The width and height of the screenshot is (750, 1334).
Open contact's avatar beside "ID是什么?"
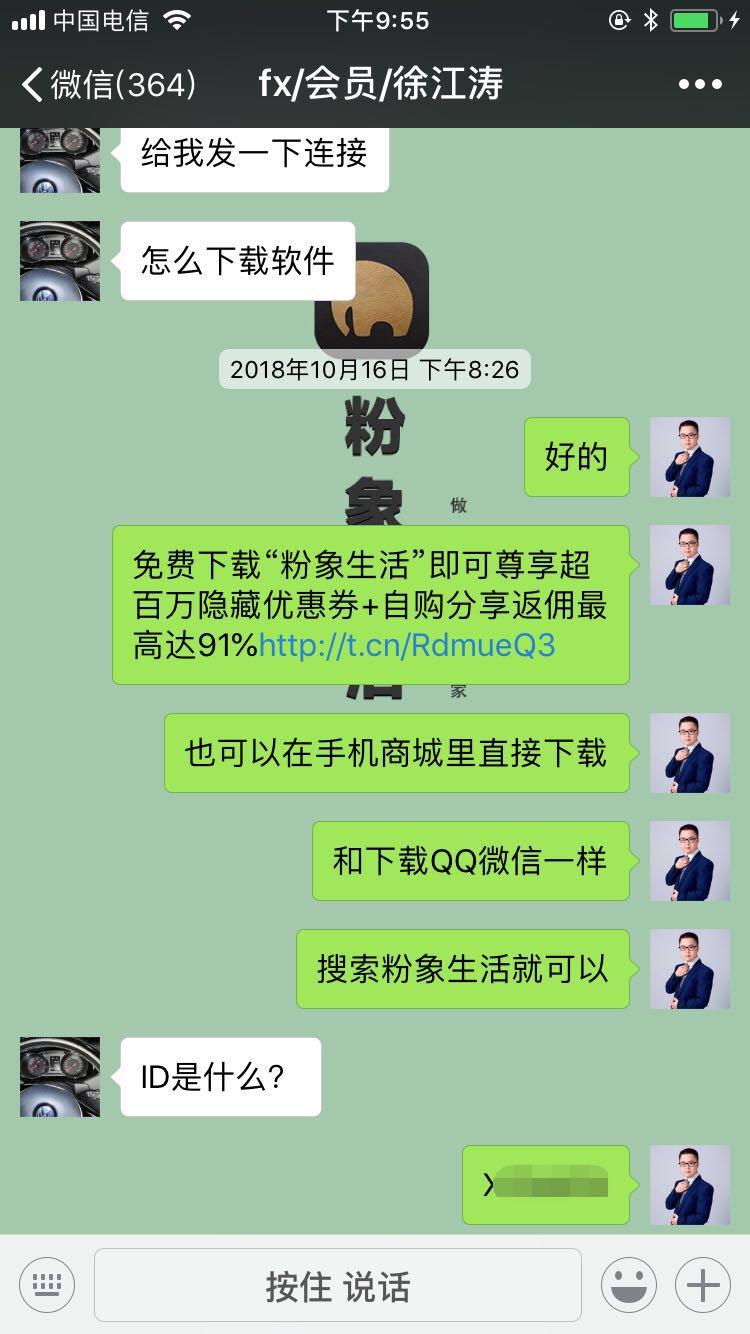coord(60,1077)
